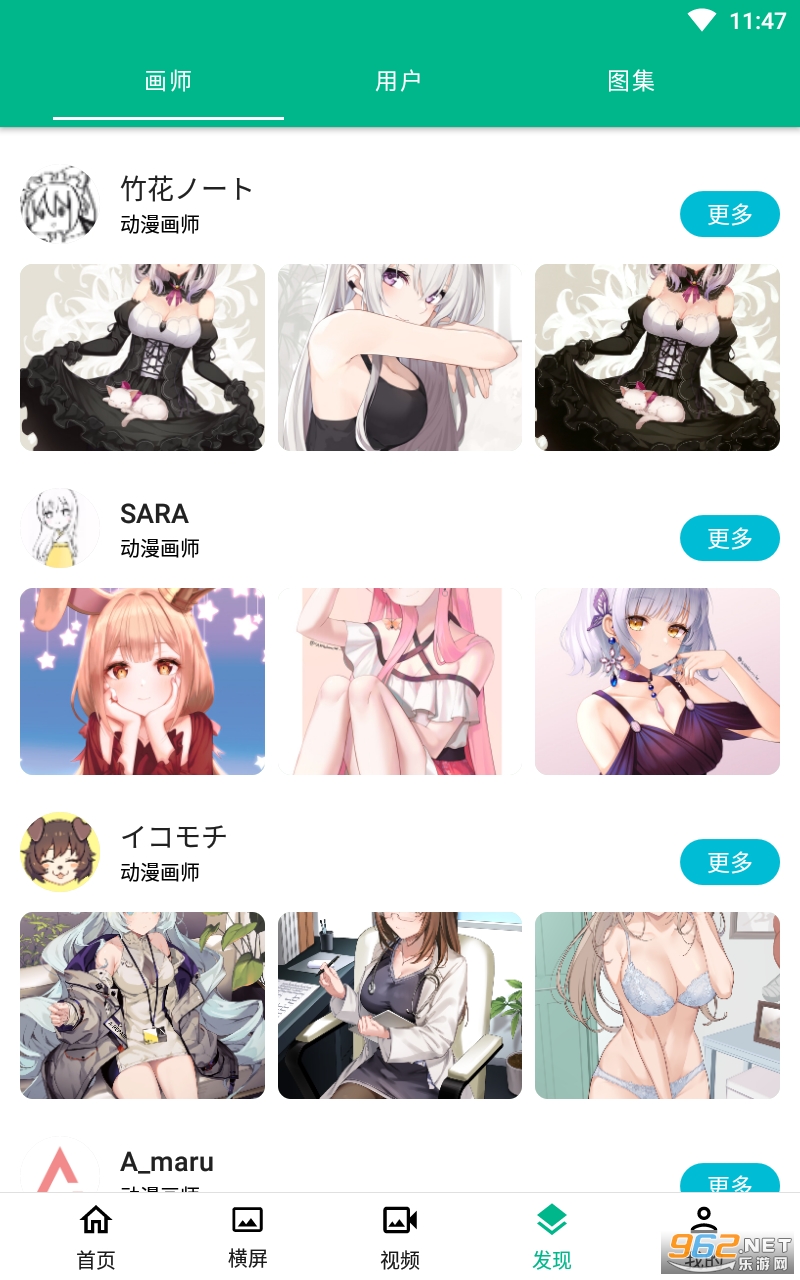Open the profile tab in the bottom bar

[704, 1237]
